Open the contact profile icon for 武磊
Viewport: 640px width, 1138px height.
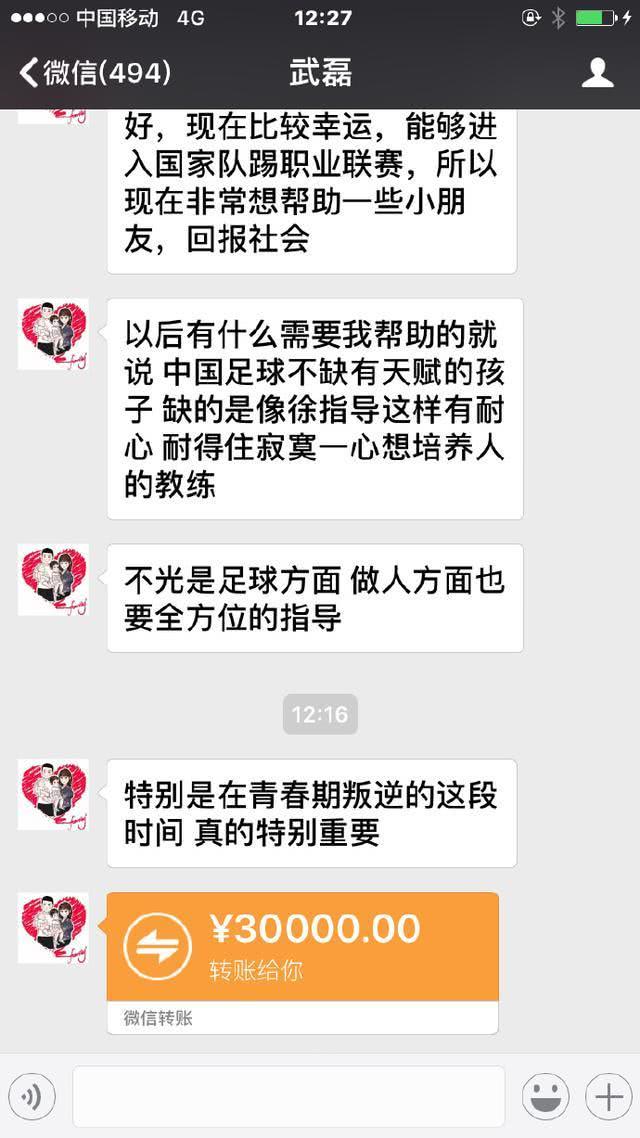click(598, 73)
